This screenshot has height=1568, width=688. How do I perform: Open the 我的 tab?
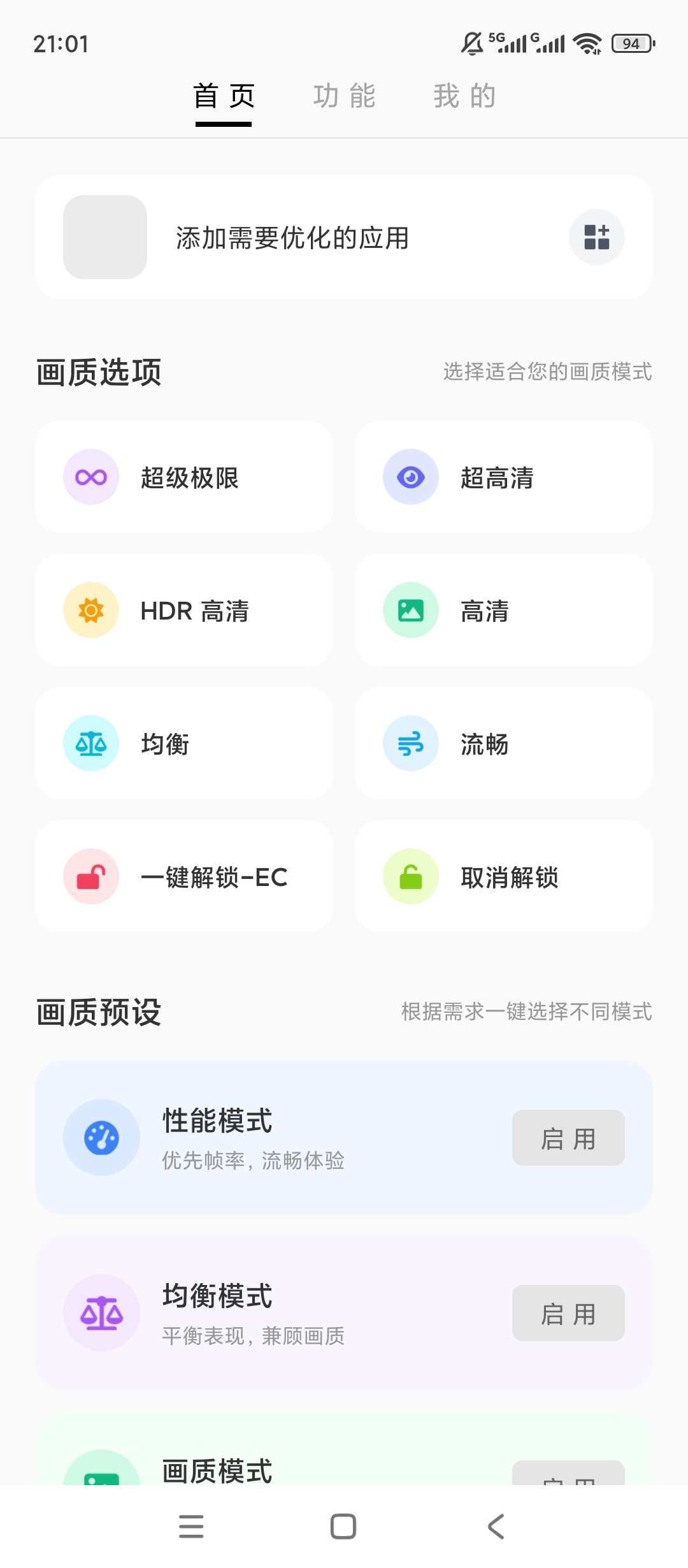point(463,96)
